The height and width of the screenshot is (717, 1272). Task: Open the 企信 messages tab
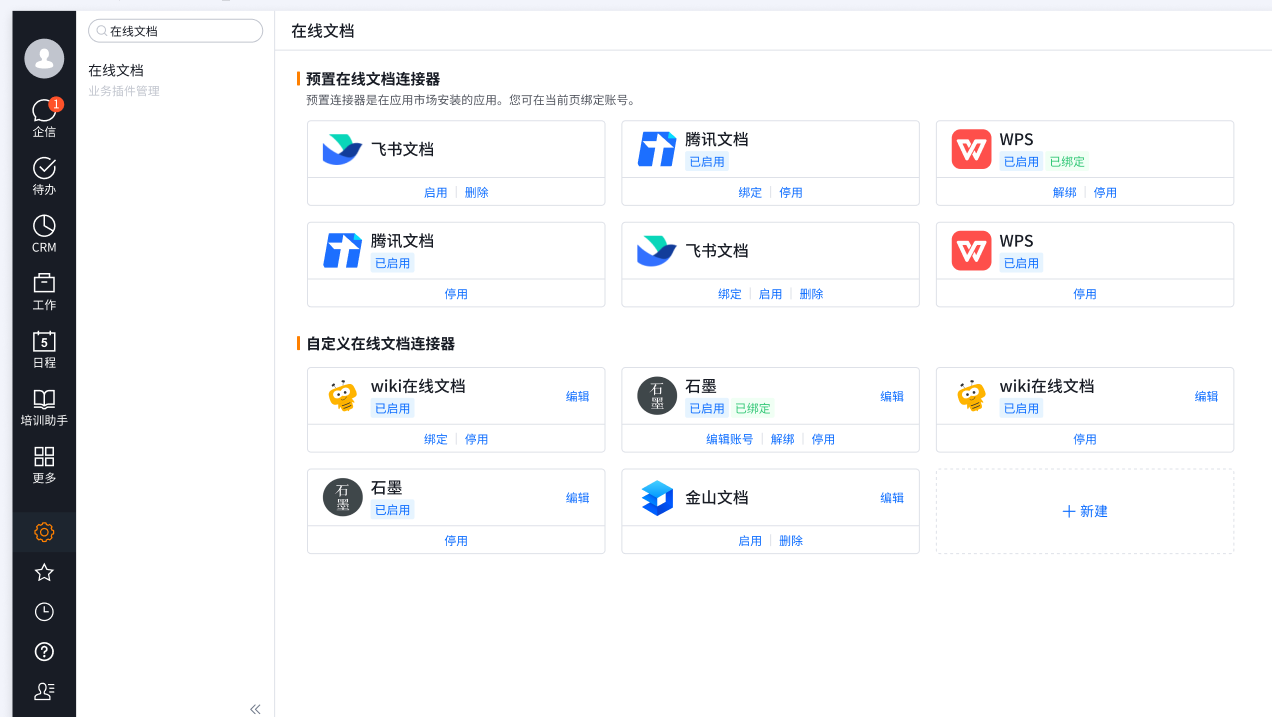click(44, 118)
